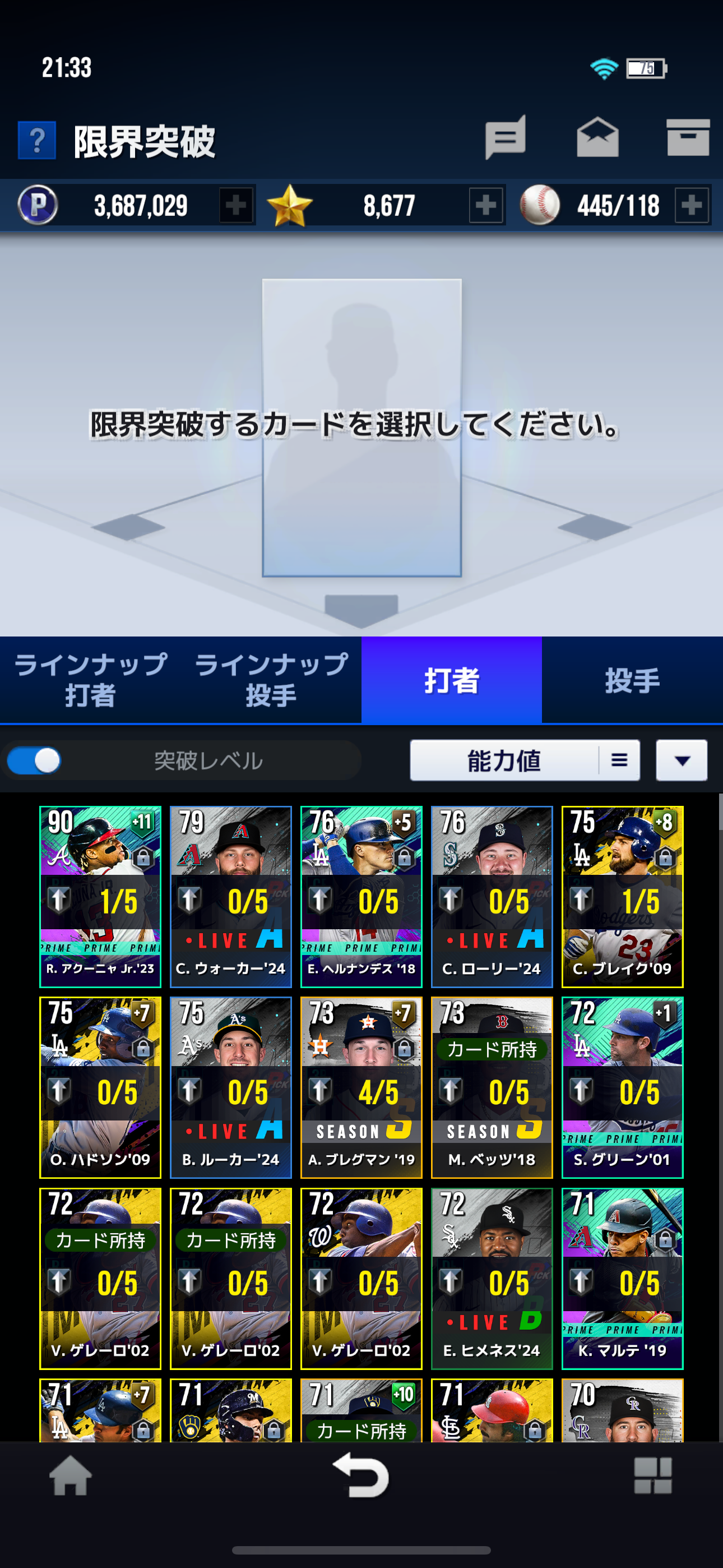This screenshot has height=1568, width=723.
Task: Select the R. アクーニャ Jr.'23 card
Action: click(100, 897)
